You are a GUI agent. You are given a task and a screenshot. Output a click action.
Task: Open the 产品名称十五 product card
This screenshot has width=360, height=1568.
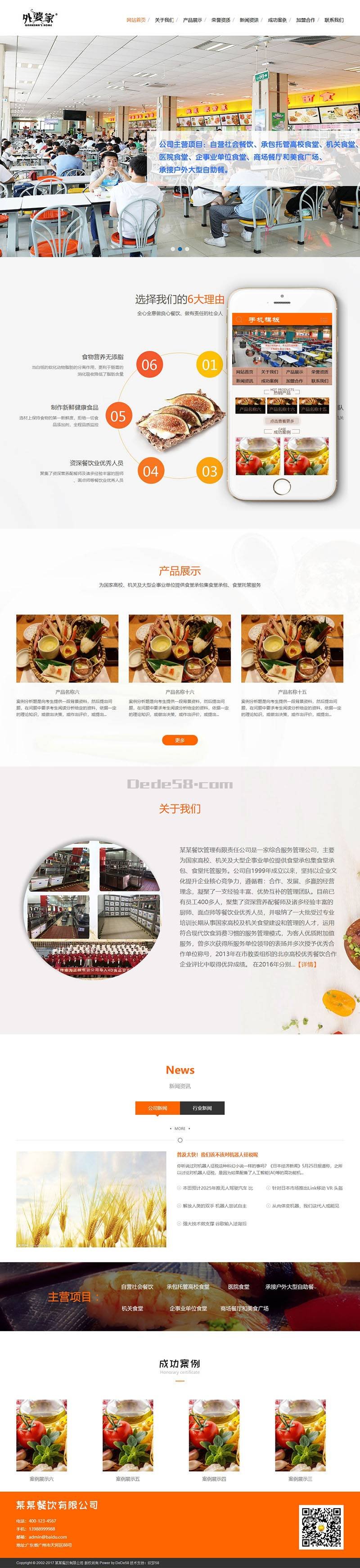click(x=292, y=648)
